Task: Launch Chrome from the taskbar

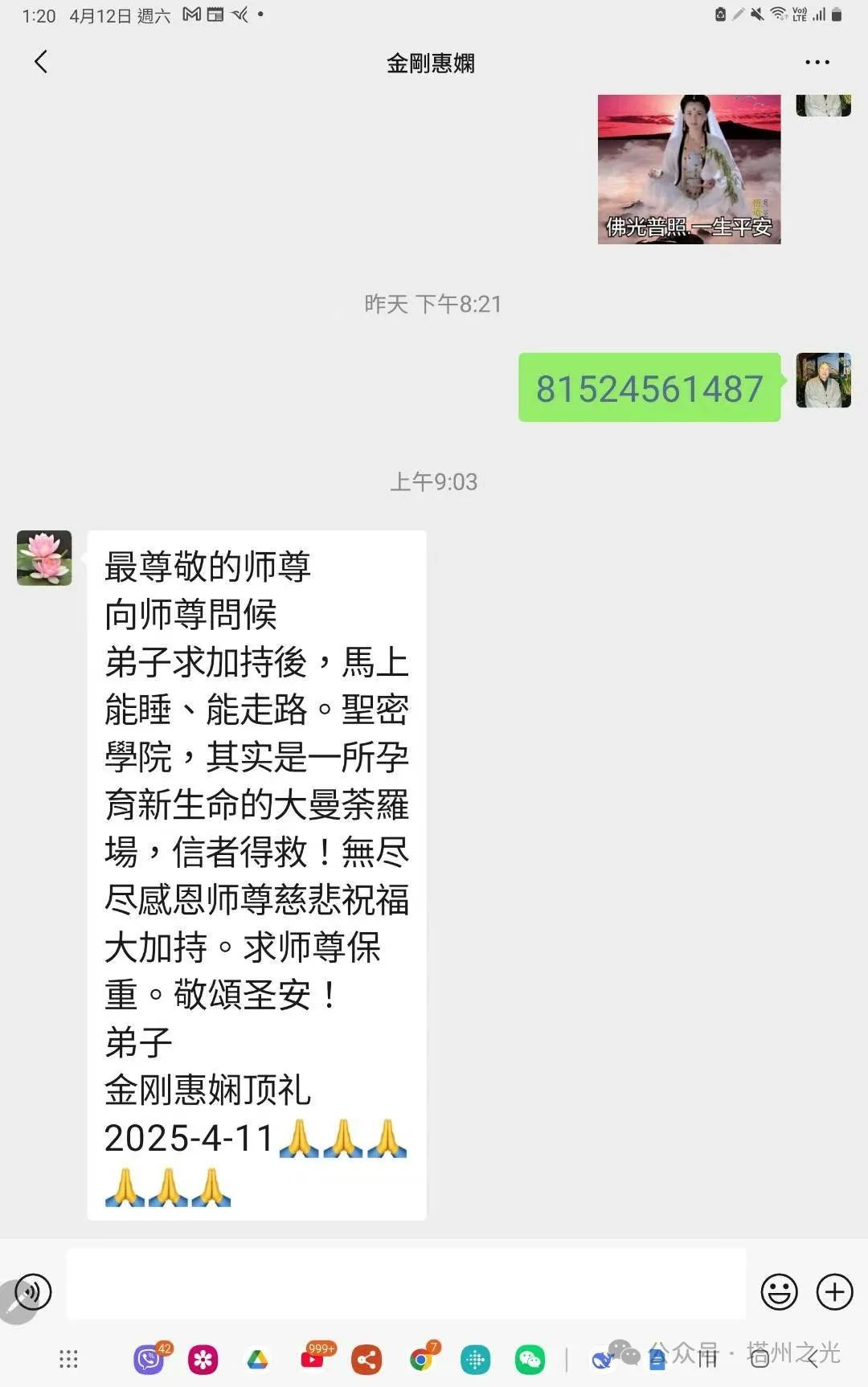Action: (x=421, y=1360)
